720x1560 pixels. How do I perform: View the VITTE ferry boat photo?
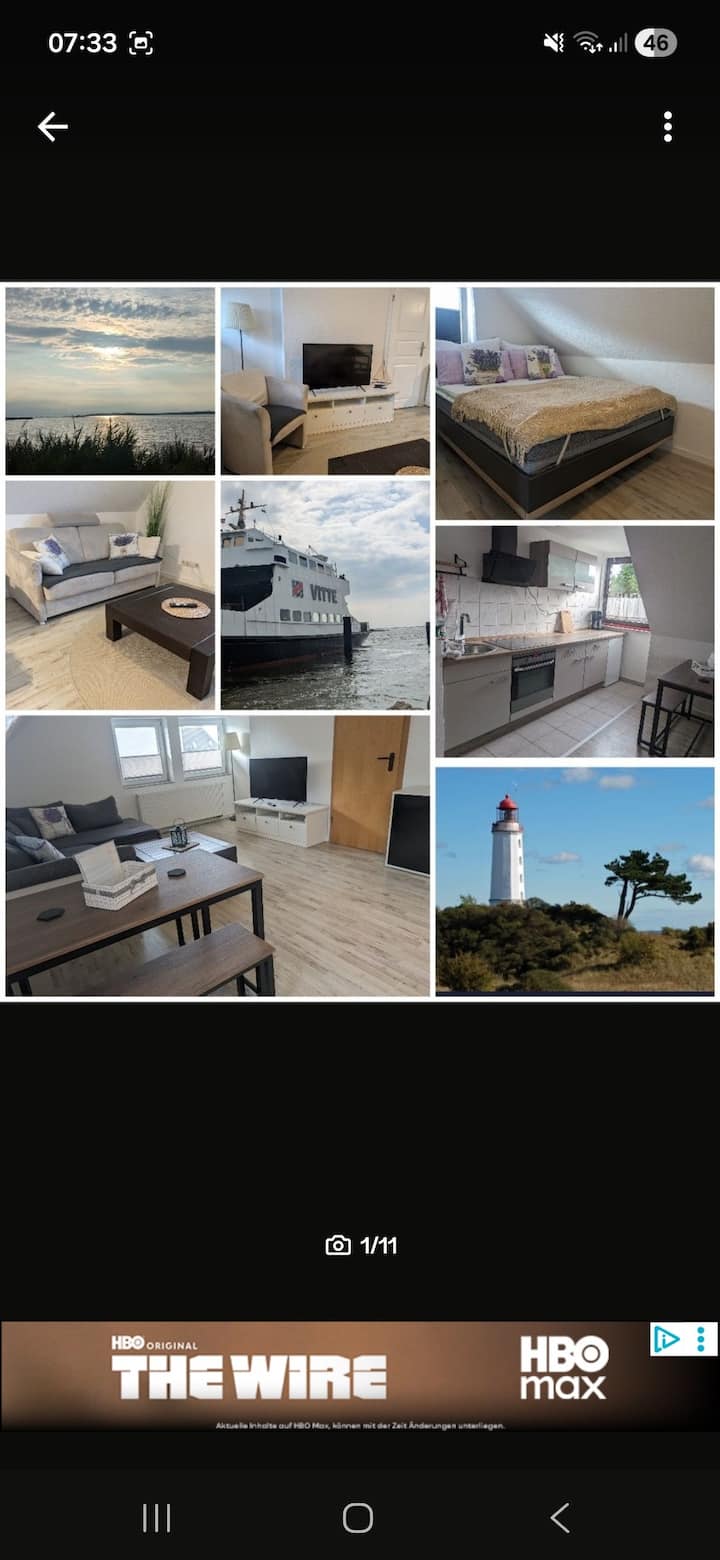pyautogui.click(x=323, y=596)
